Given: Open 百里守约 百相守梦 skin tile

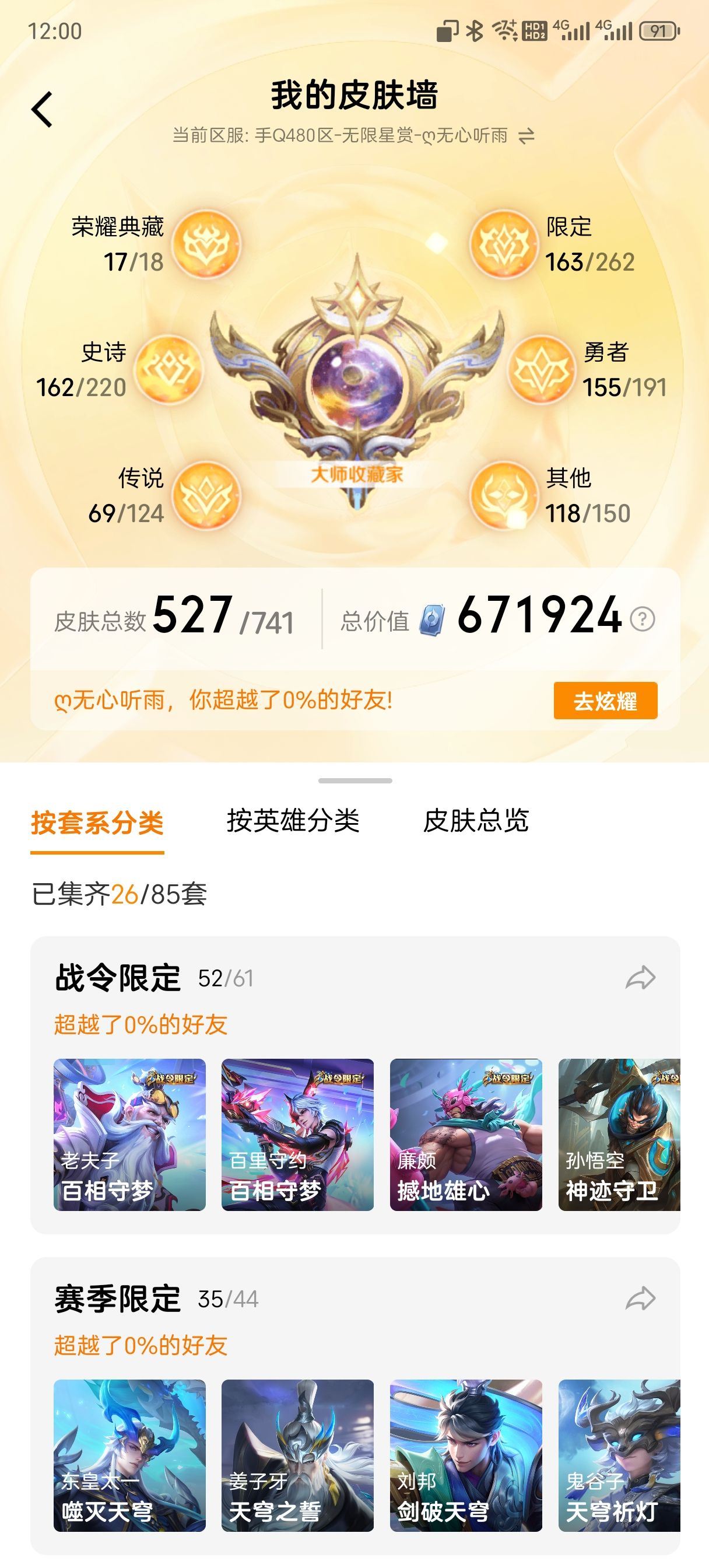Looking at the screenshot, I should point(297,1134).
